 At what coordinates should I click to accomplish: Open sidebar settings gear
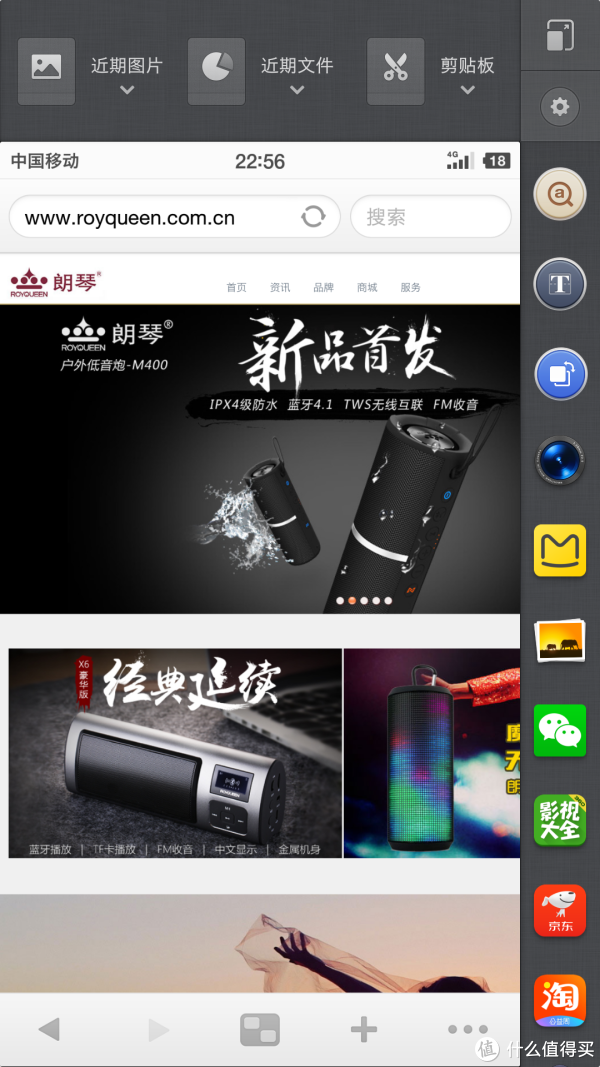pyautogui.click(x=560, y=106)
